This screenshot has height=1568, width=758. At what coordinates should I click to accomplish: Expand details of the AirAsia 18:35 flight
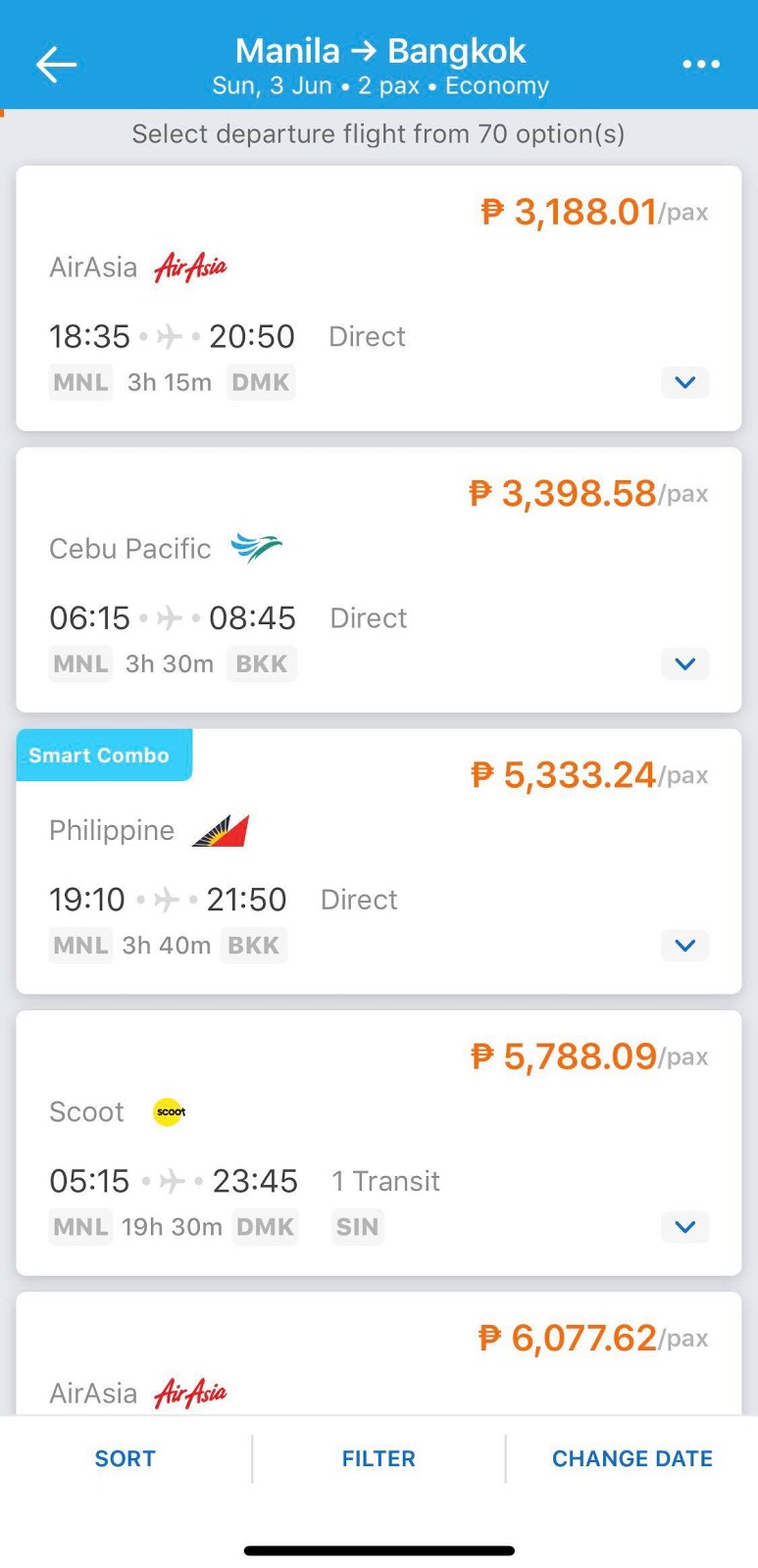pyautogui.click(x=684, y=382)
